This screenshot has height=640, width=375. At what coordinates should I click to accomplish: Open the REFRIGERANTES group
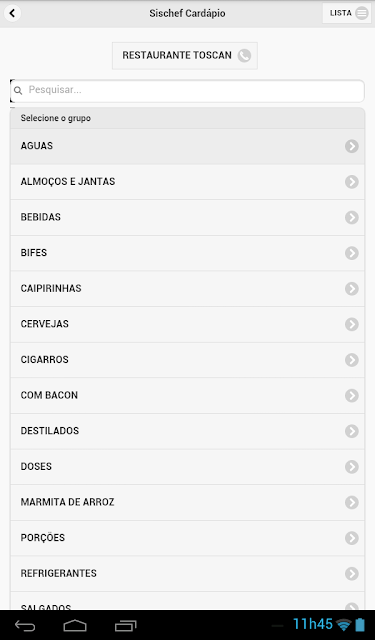point(187,573)
